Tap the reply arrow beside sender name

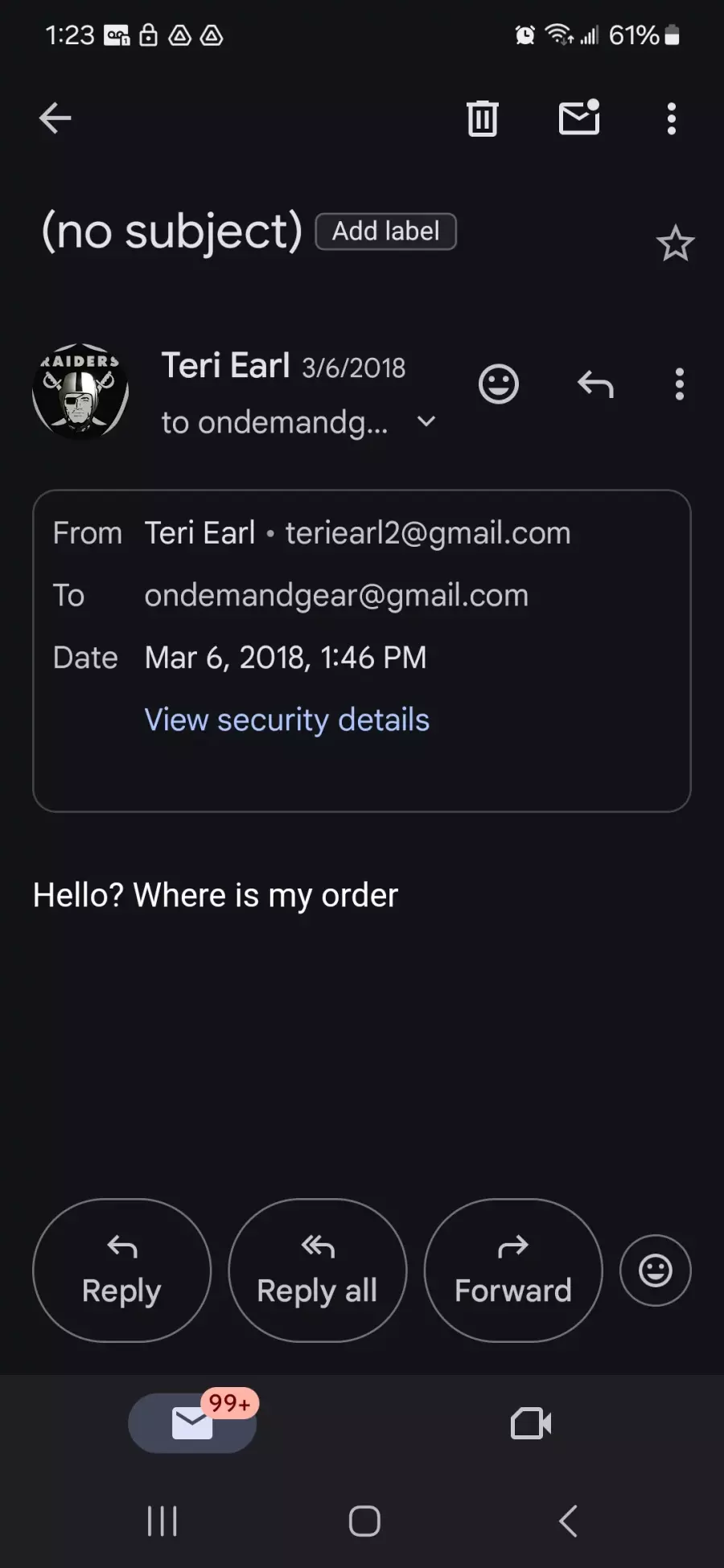(x=595, y=384)
